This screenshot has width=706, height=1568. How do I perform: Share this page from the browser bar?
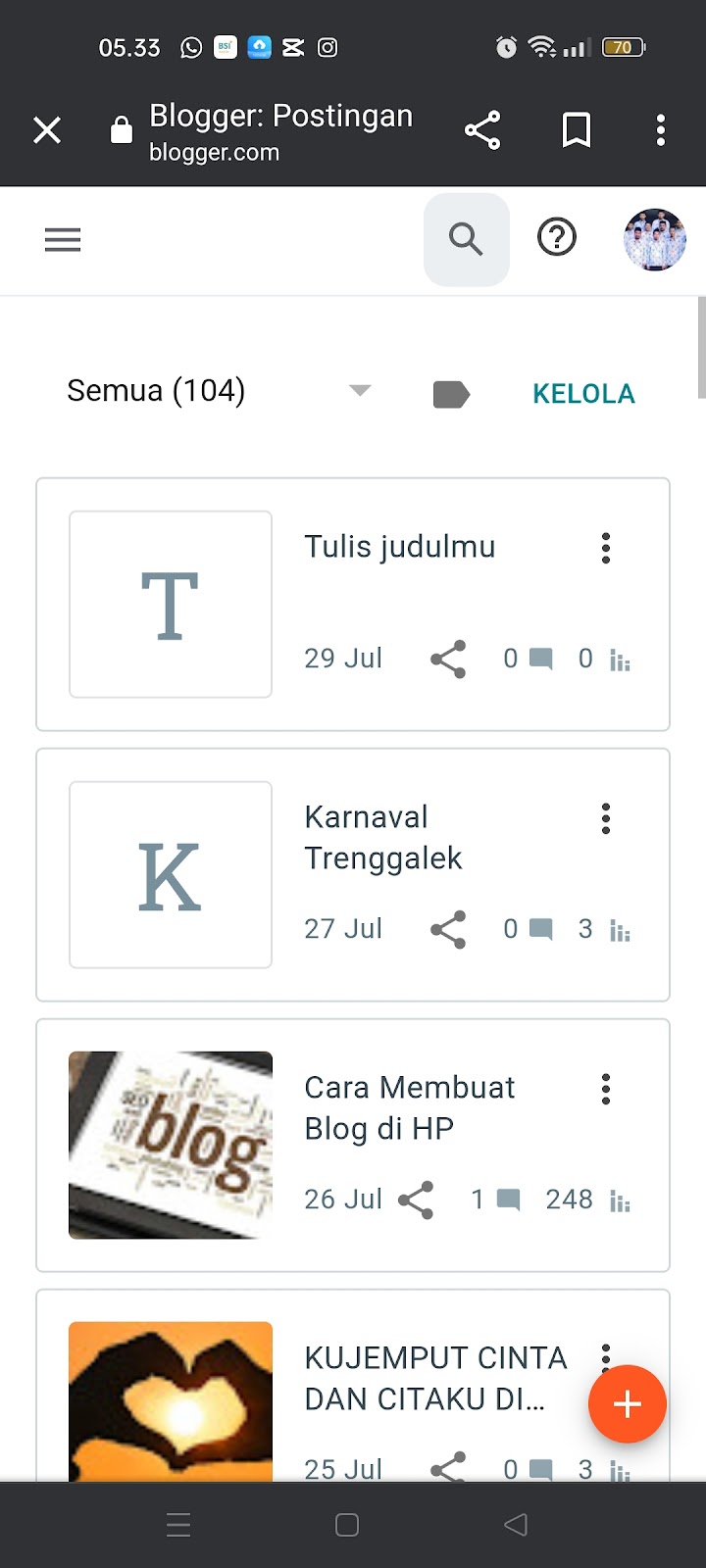tap(481, 130)
